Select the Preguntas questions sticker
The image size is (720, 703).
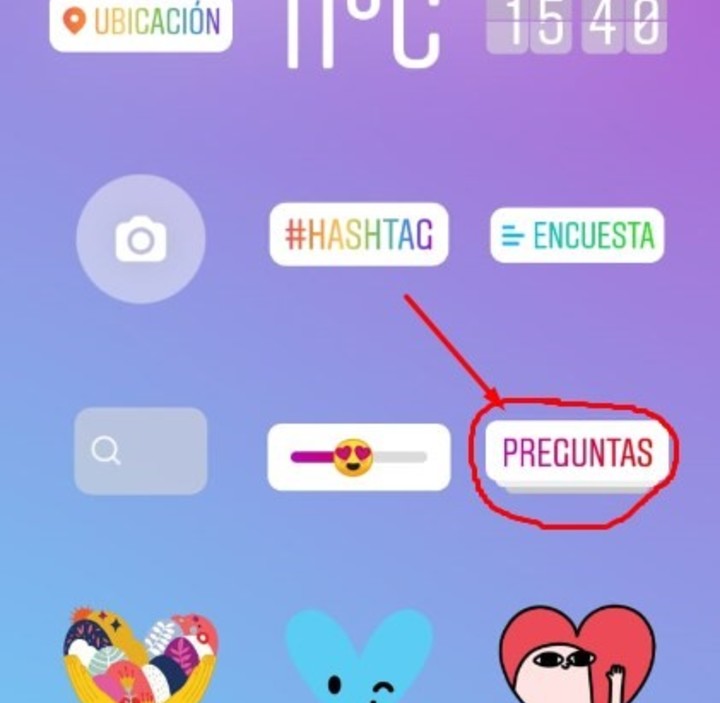point(577,453)
